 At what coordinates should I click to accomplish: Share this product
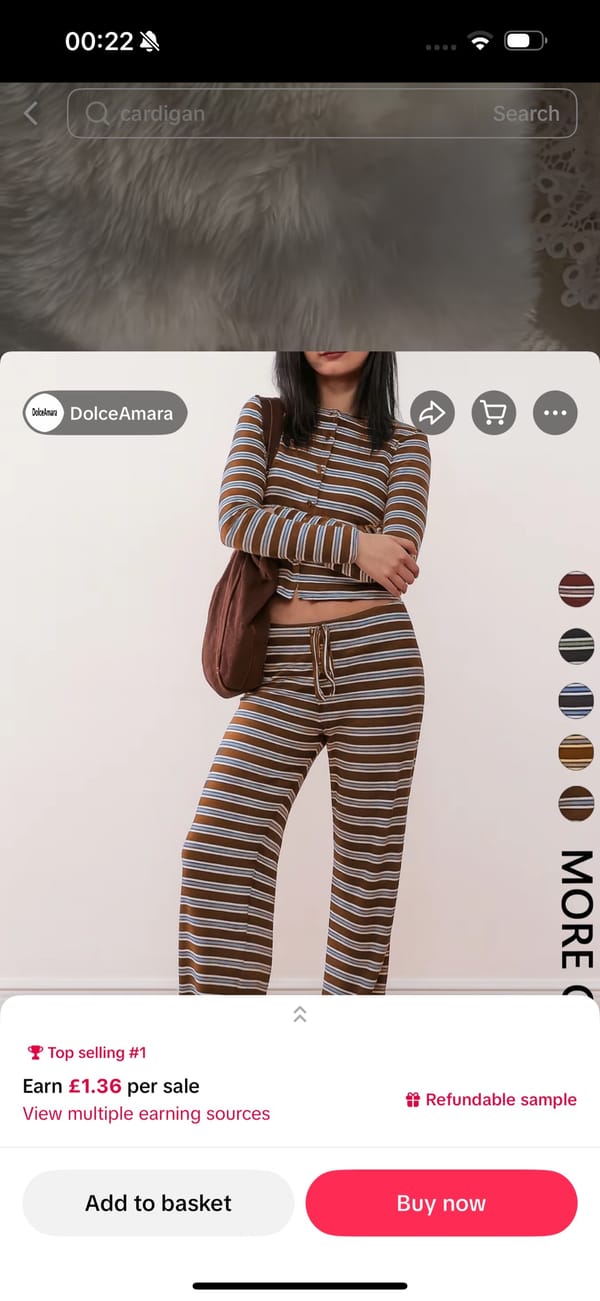point(432,413)
